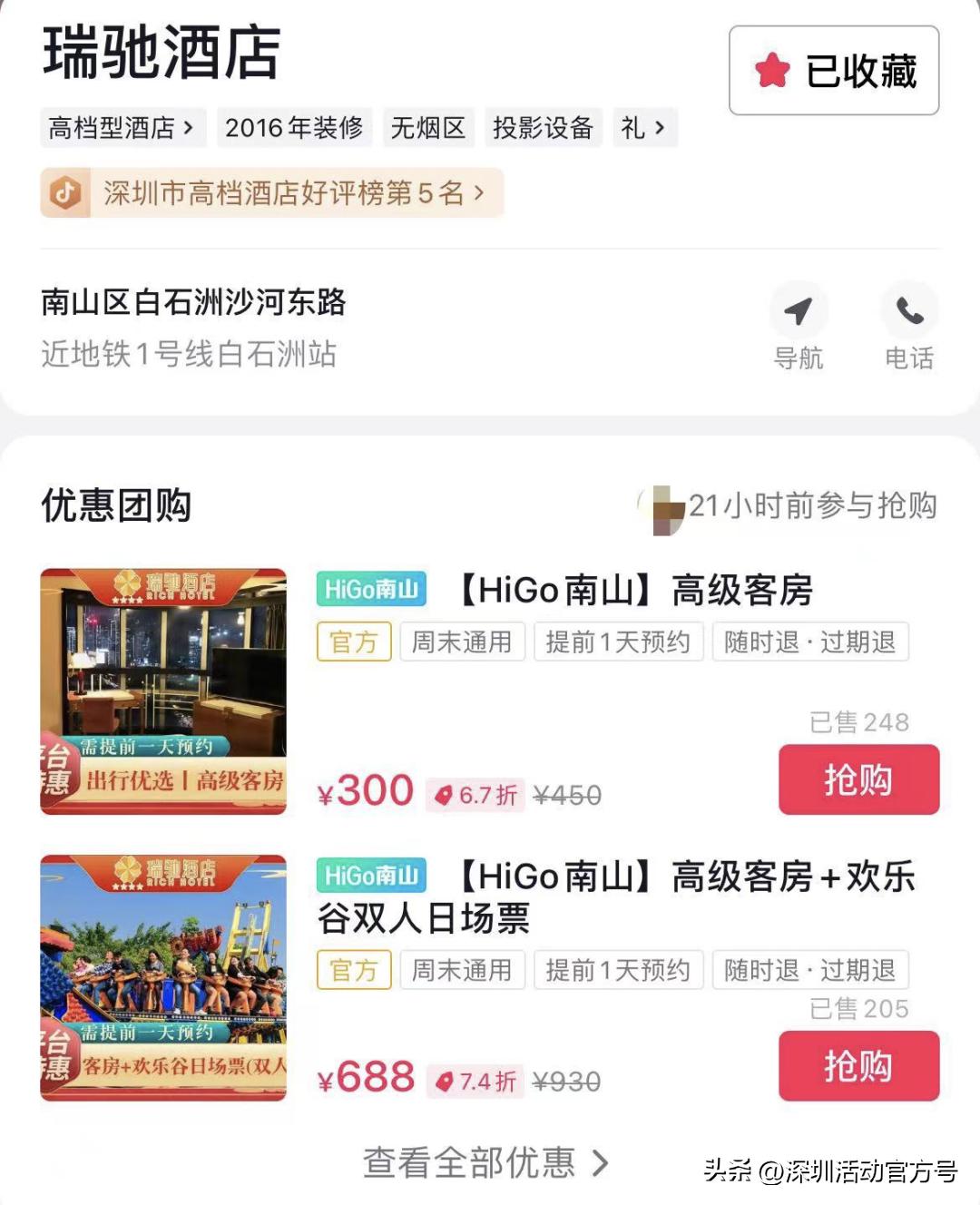Click the strikethrough ¥930 original price
The height and width of the screenshot is (1205, 980).
pyautogui.click(x=566, y=1081)
